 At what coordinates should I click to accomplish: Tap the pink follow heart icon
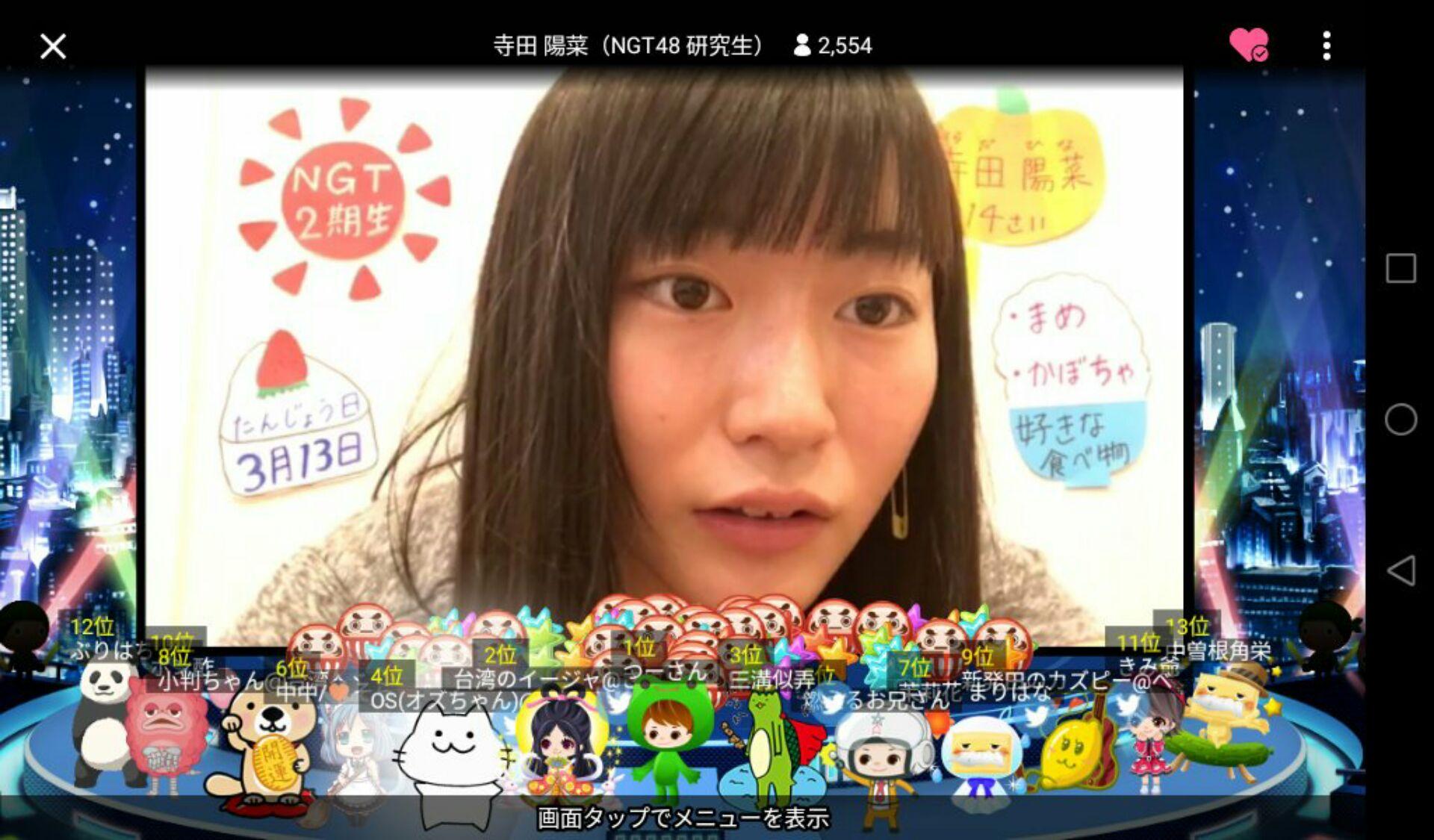coord(1249,45)
